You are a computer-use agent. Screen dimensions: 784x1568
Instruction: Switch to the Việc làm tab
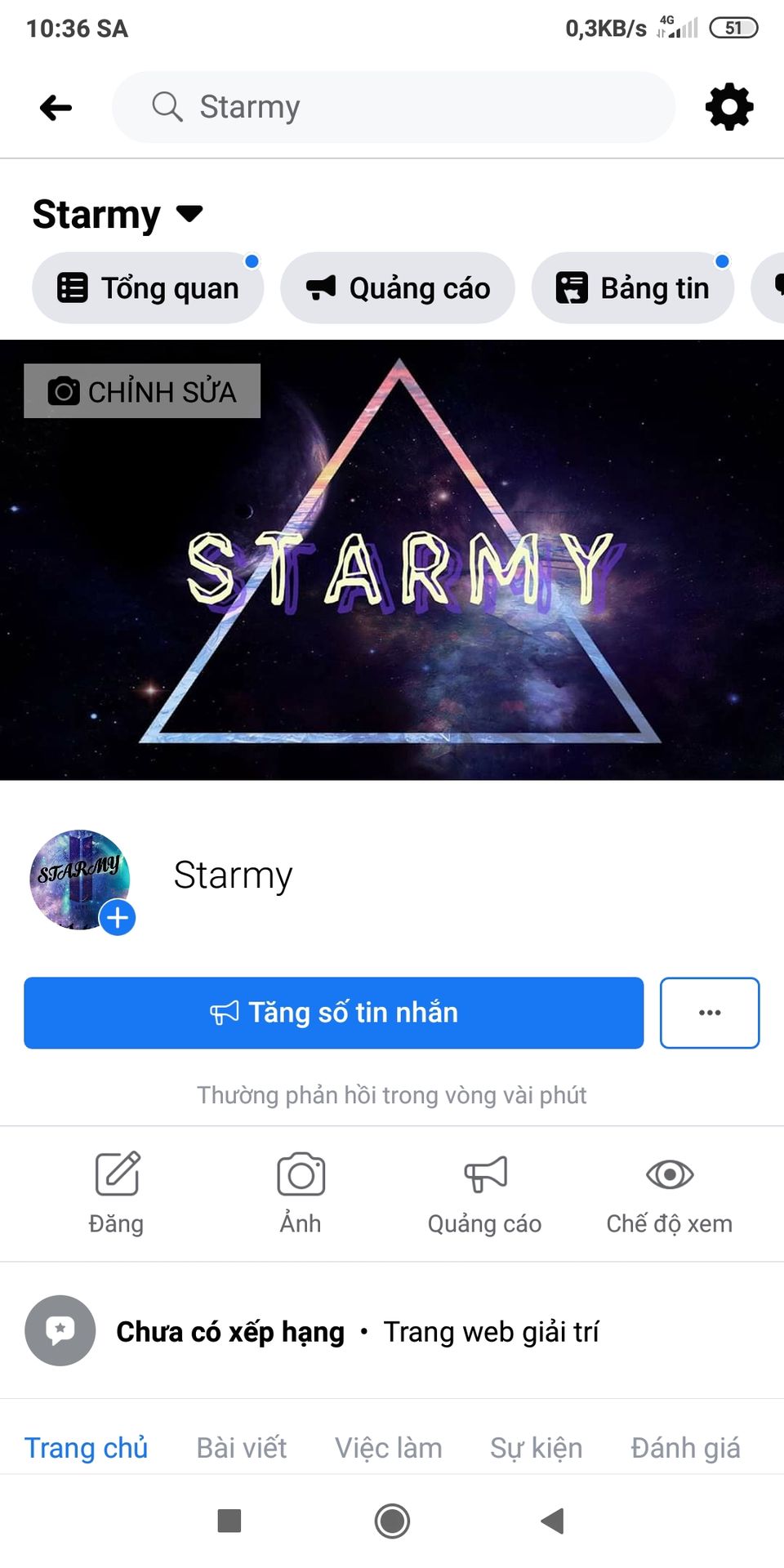click(x=389, y=1447)
